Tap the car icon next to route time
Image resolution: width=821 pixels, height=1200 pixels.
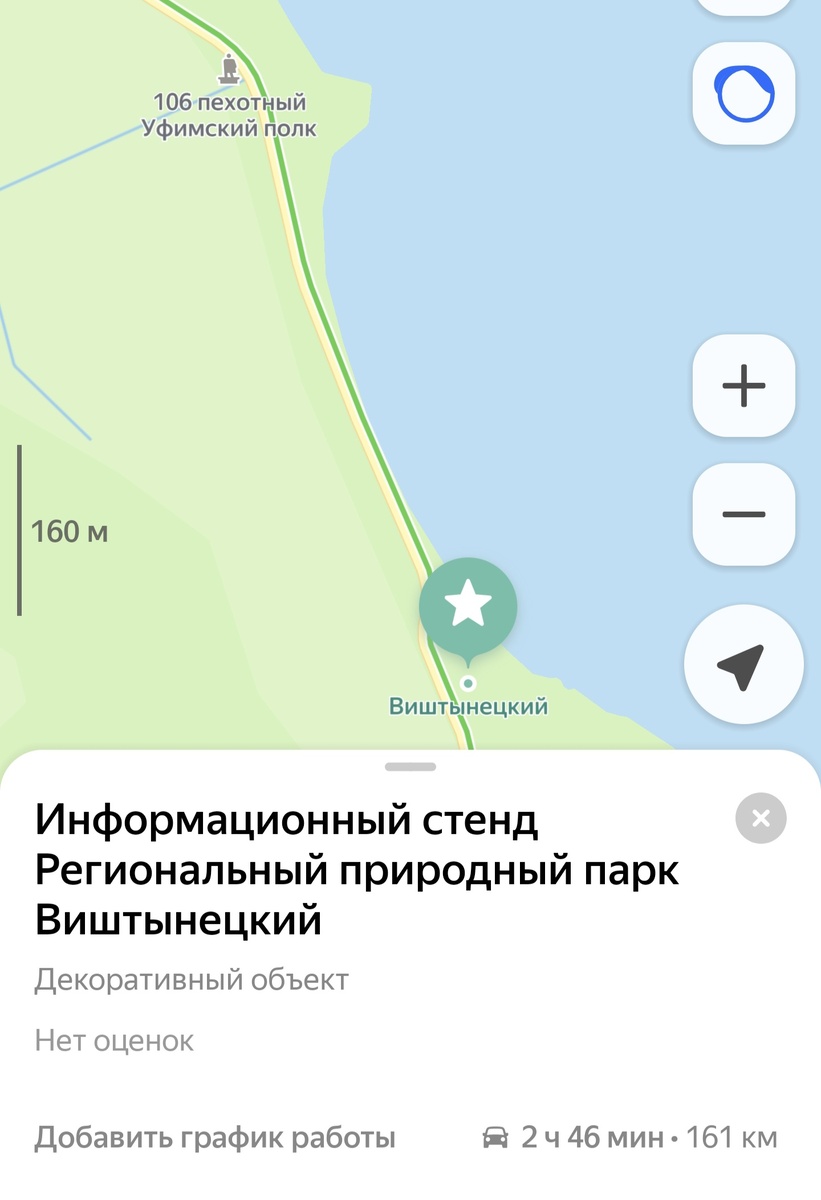coord(496,1136)
